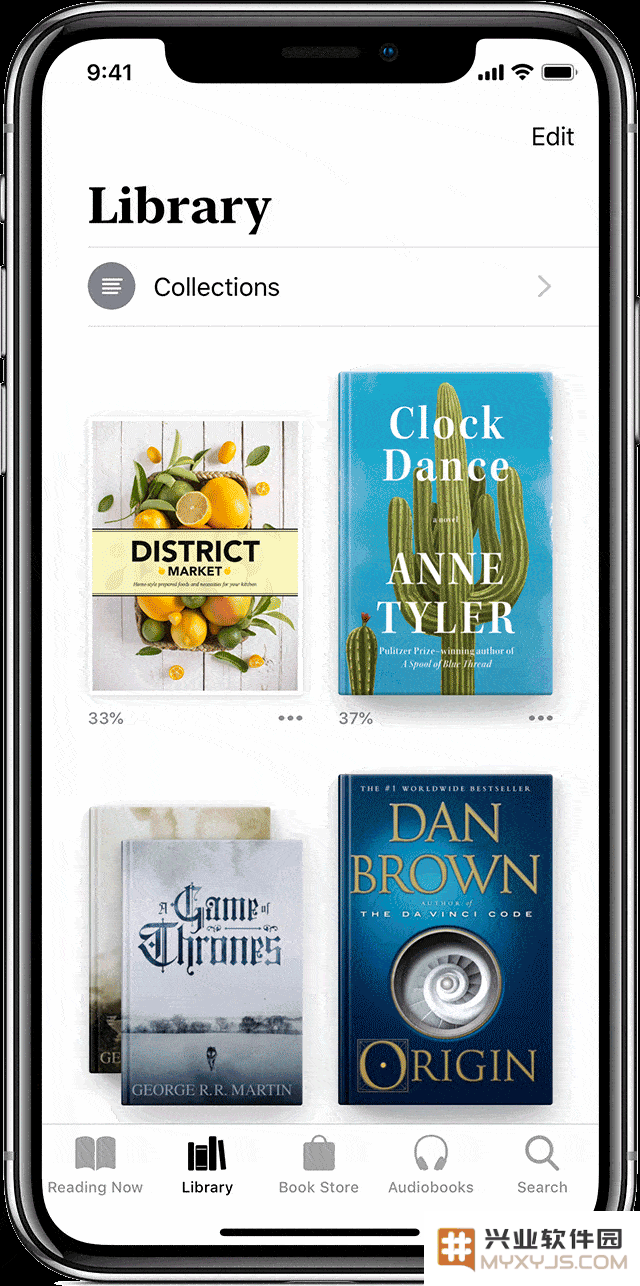The height and width of the screenshot is (1286, 640).
Task: Open the Search tab
Action: point(542,1165)
